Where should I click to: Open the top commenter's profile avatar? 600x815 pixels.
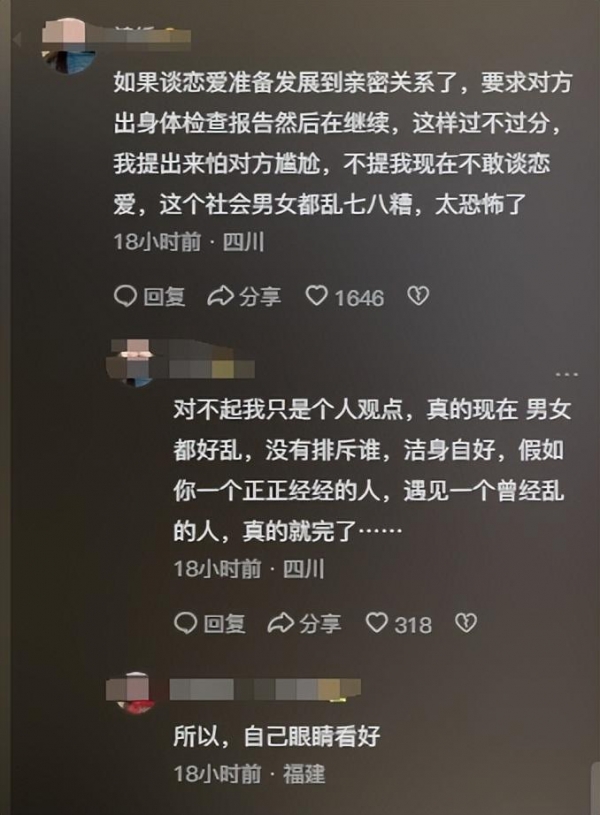(72, 42)
